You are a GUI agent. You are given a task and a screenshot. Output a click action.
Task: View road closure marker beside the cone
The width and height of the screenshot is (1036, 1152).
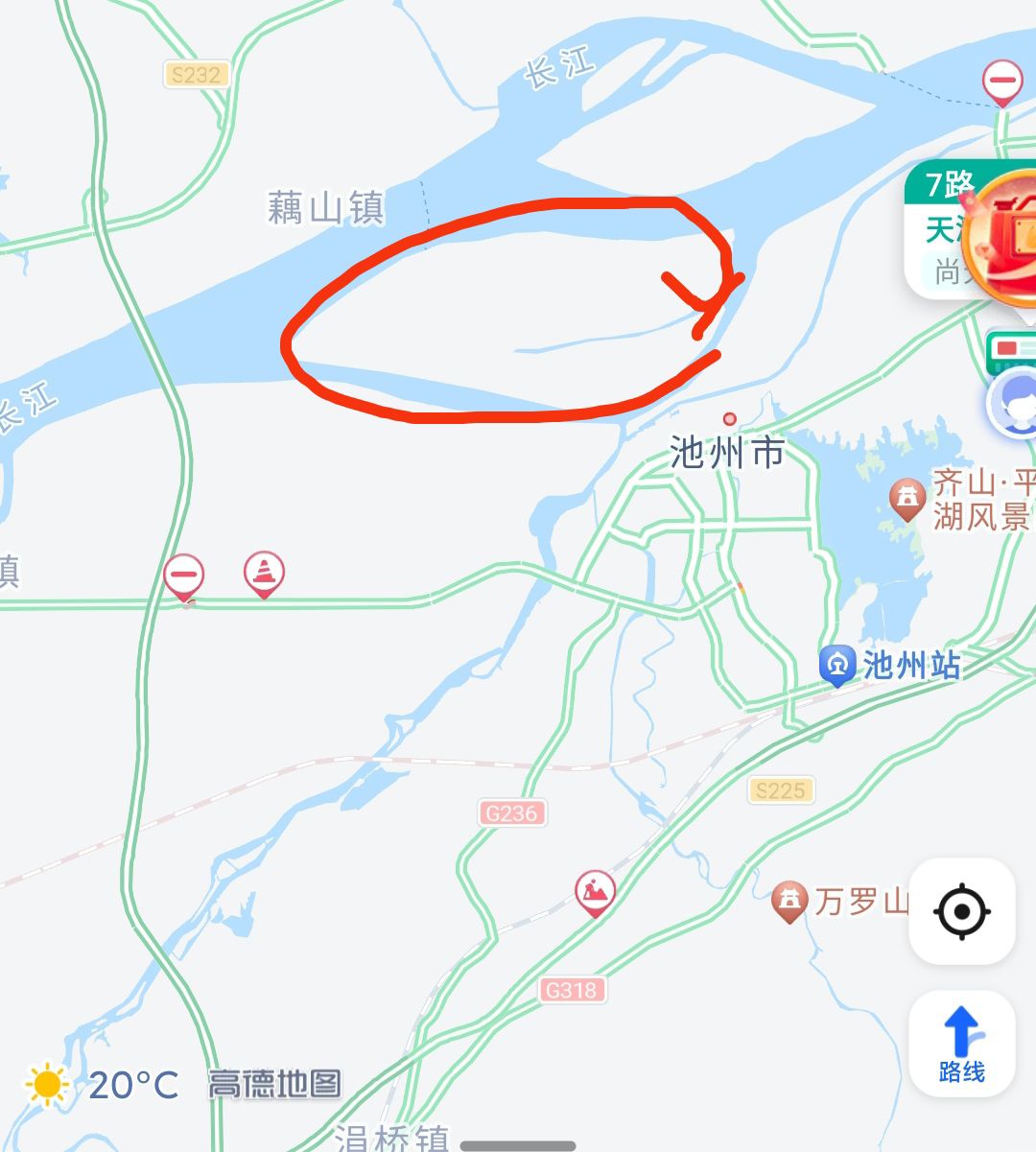(183, 576)
